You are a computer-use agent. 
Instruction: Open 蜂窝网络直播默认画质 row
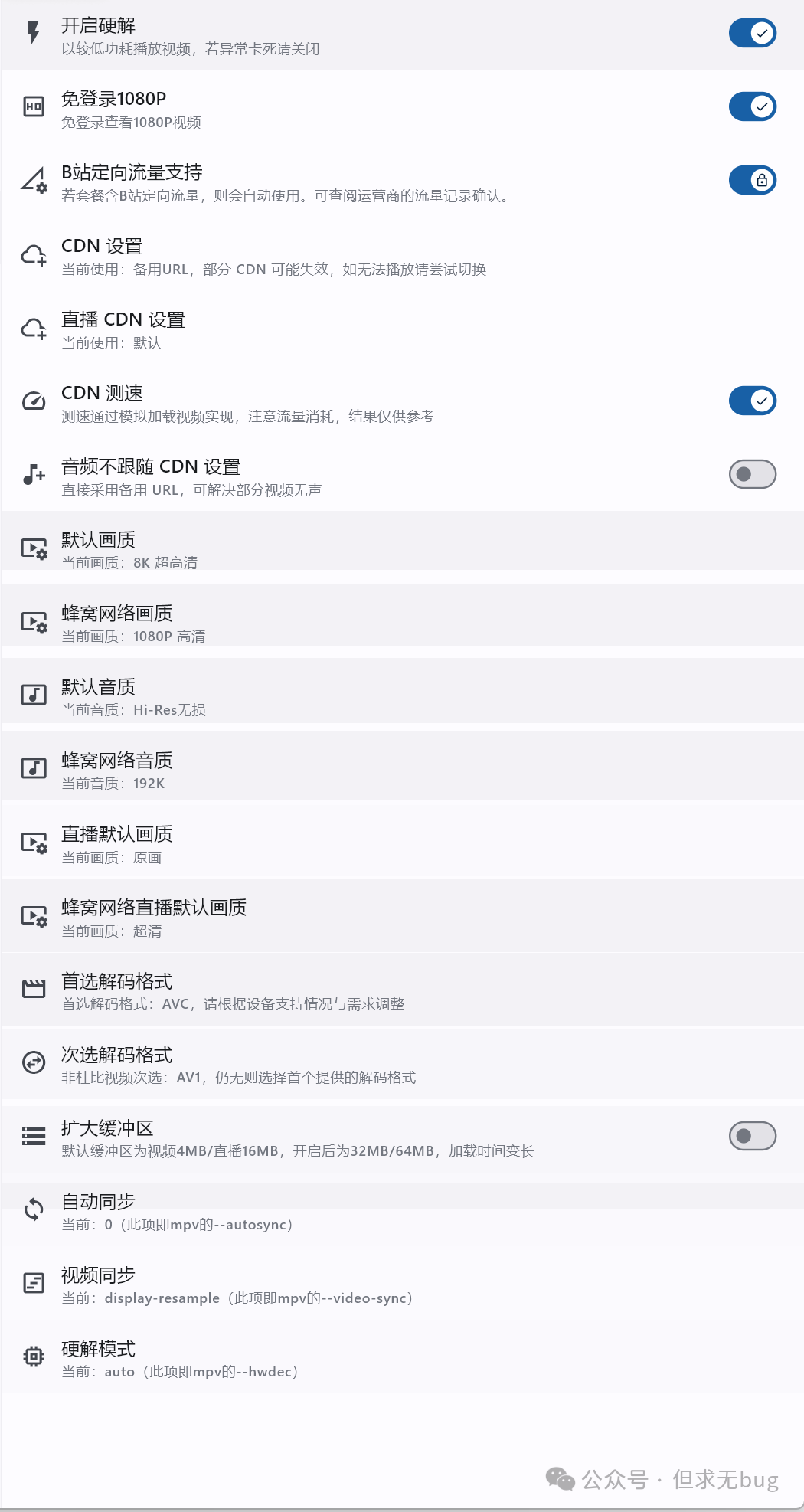pos(306,916)
